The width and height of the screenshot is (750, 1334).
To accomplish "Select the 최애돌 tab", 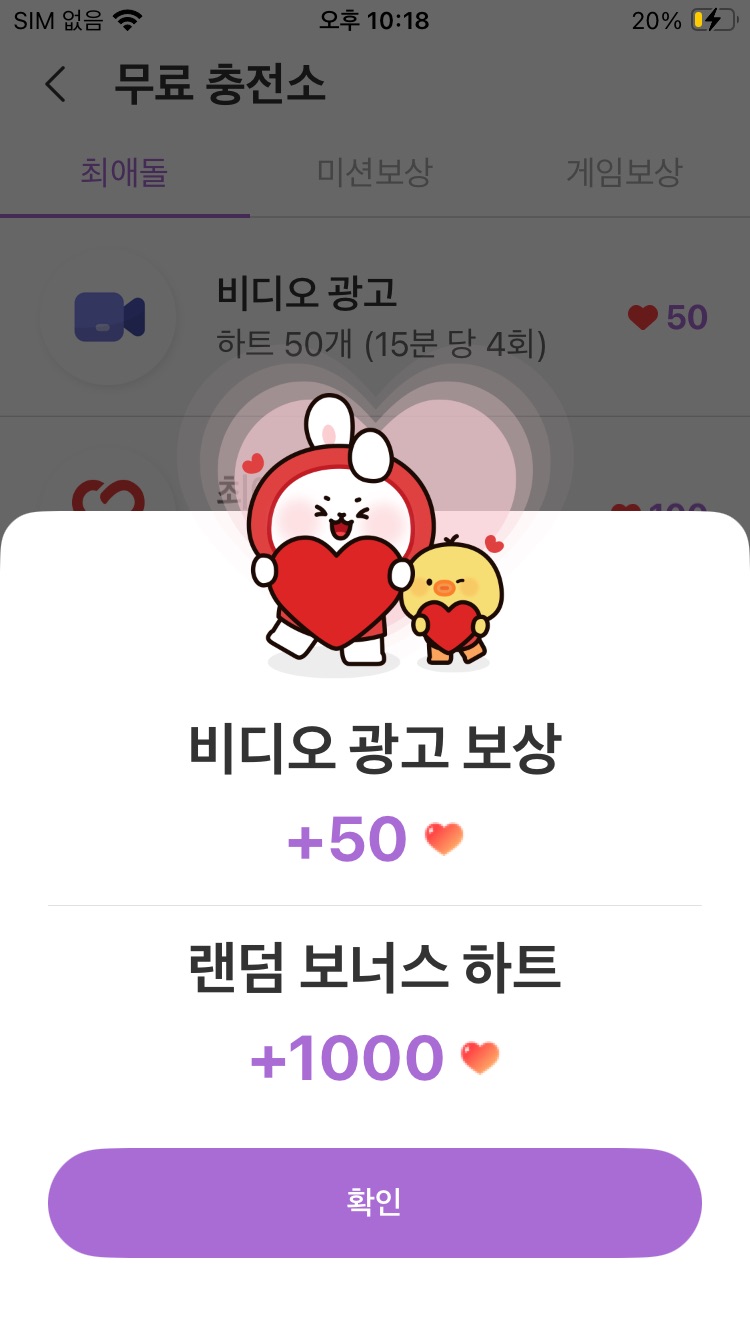I will (123, 172).
